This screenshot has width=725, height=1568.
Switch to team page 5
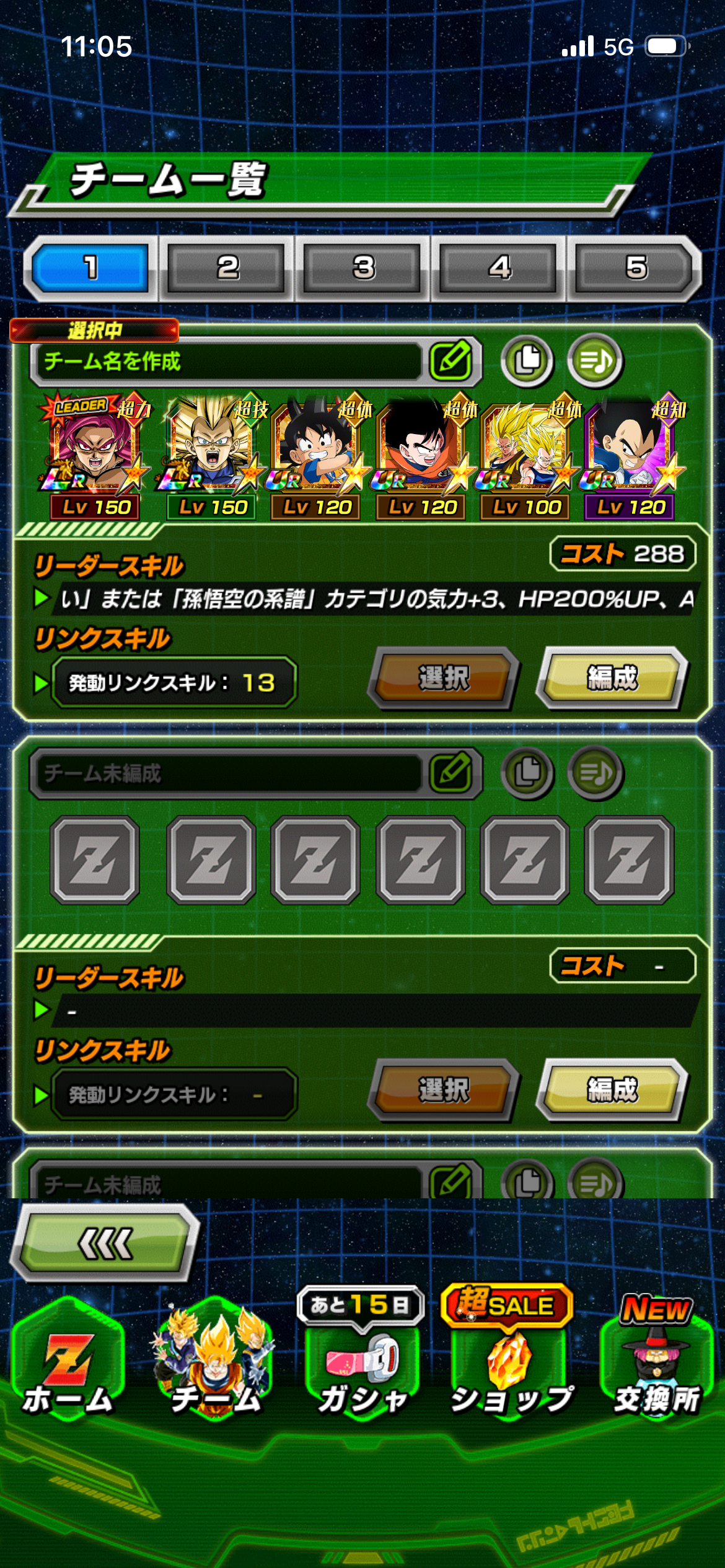636,268
